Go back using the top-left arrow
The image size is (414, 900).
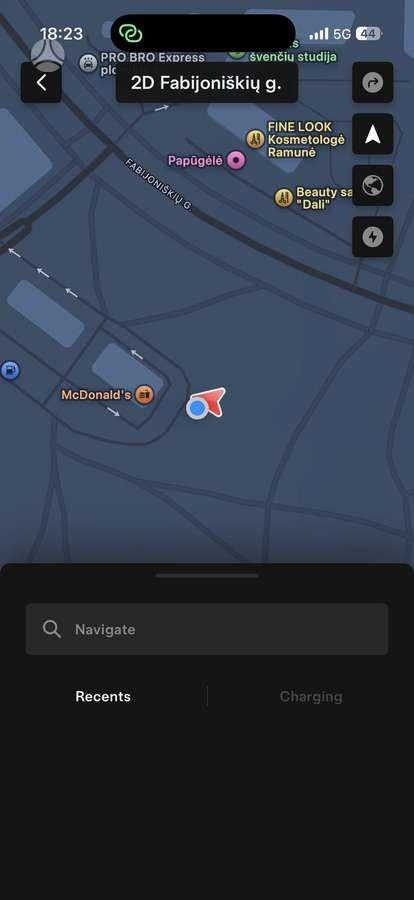(41, 83)
